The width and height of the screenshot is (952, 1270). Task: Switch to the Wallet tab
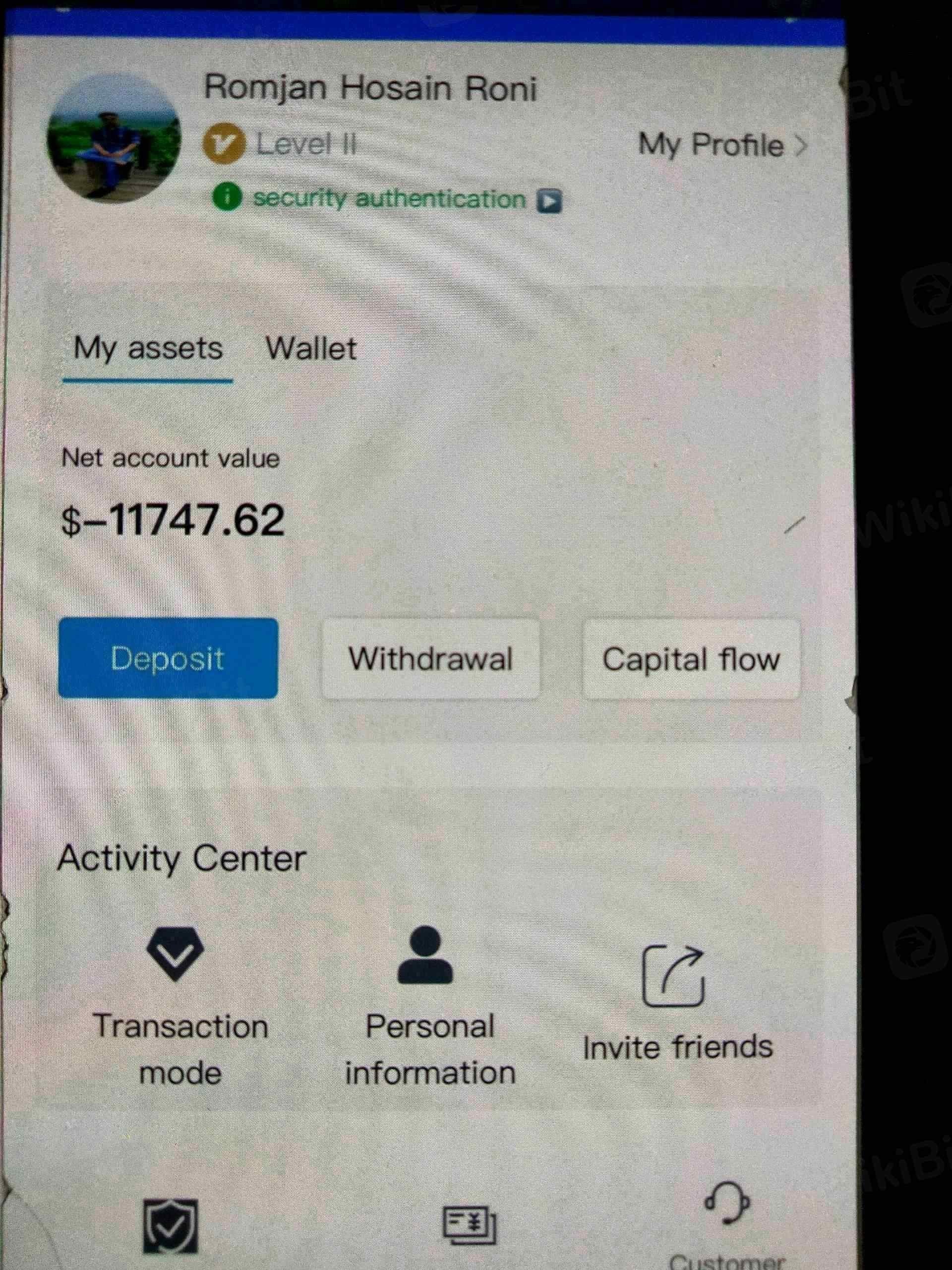point(310,348)
